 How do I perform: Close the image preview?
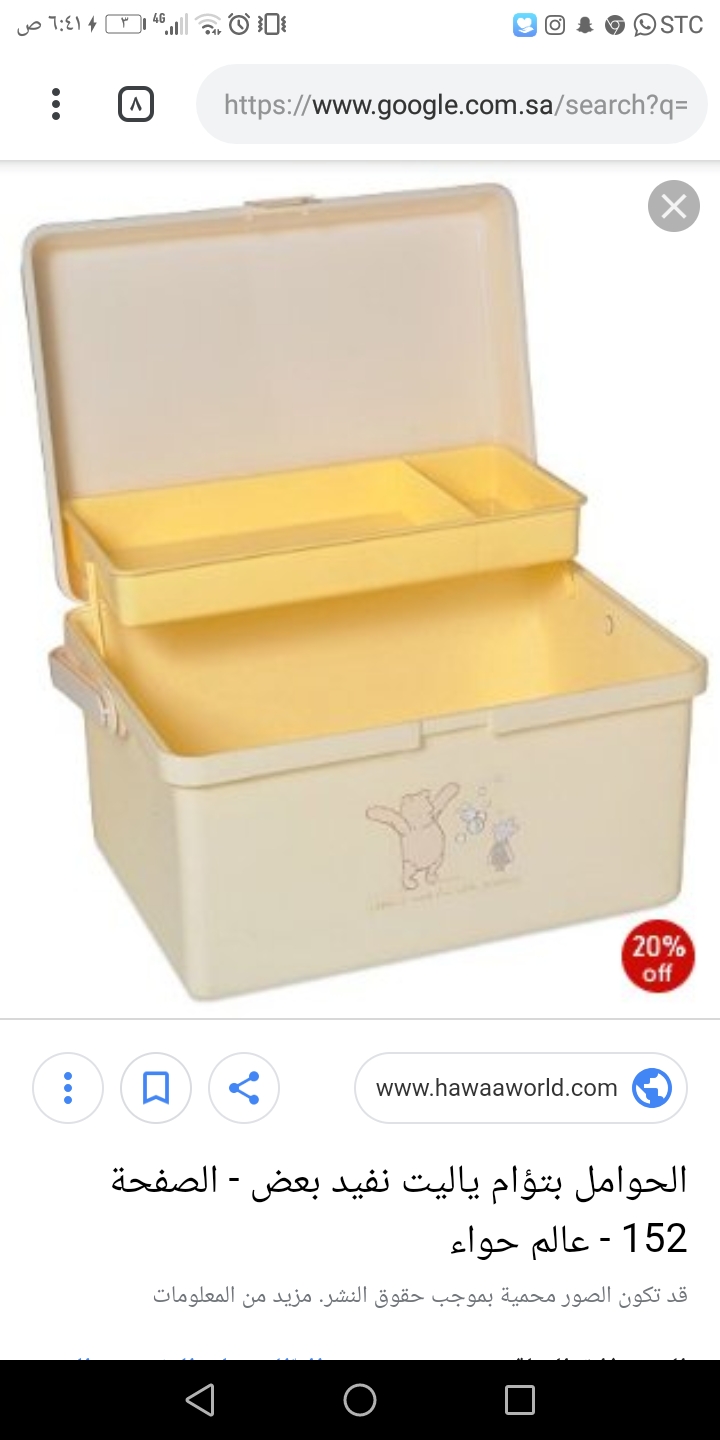point(673,207)
